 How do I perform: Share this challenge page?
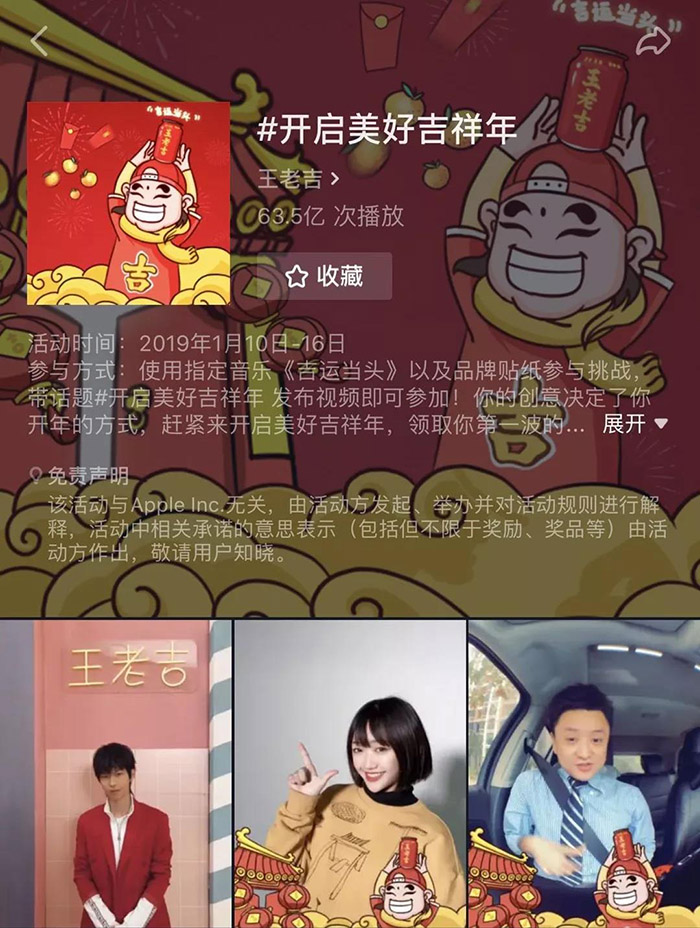tap(652, 40)
